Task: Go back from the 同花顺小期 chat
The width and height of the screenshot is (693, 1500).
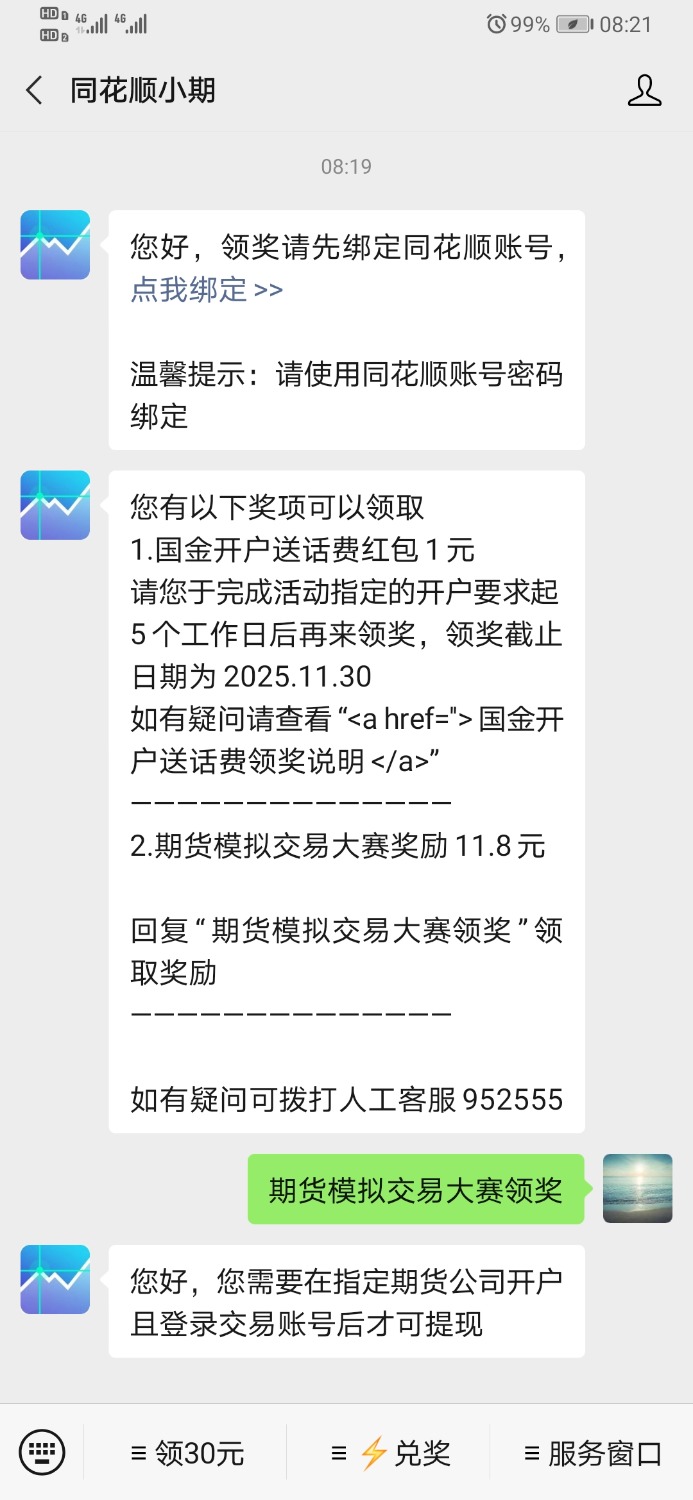Action: pyautogui.click(x=34, y=90)
